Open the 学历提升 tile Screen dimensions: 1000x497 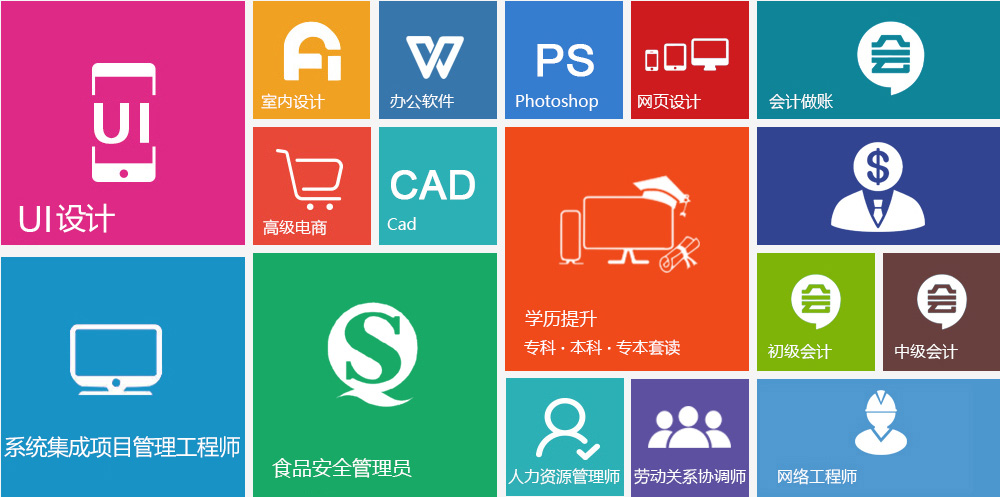point(626,249)
